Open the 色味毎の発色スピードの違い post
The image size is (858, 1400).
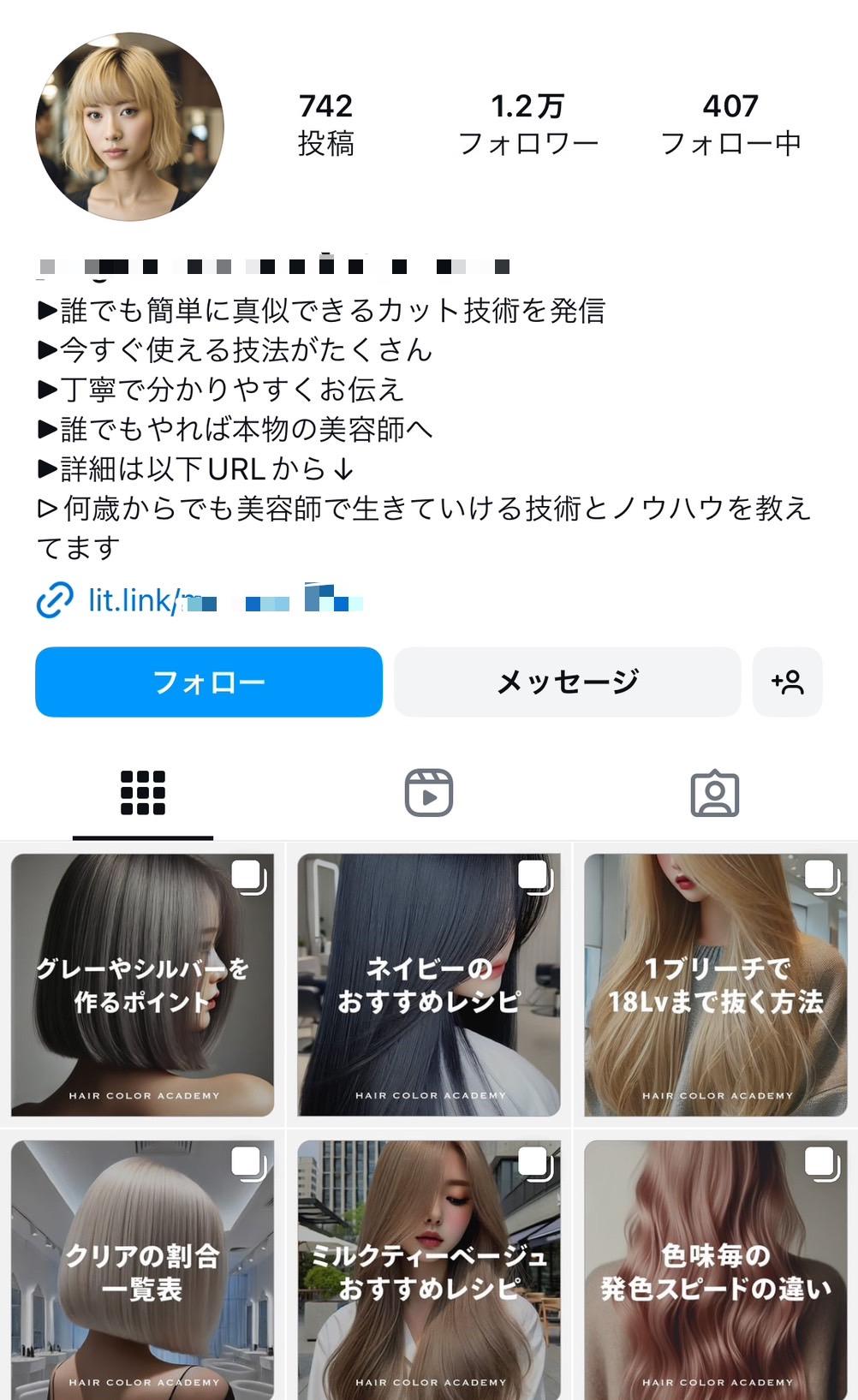click(716, 1270)
